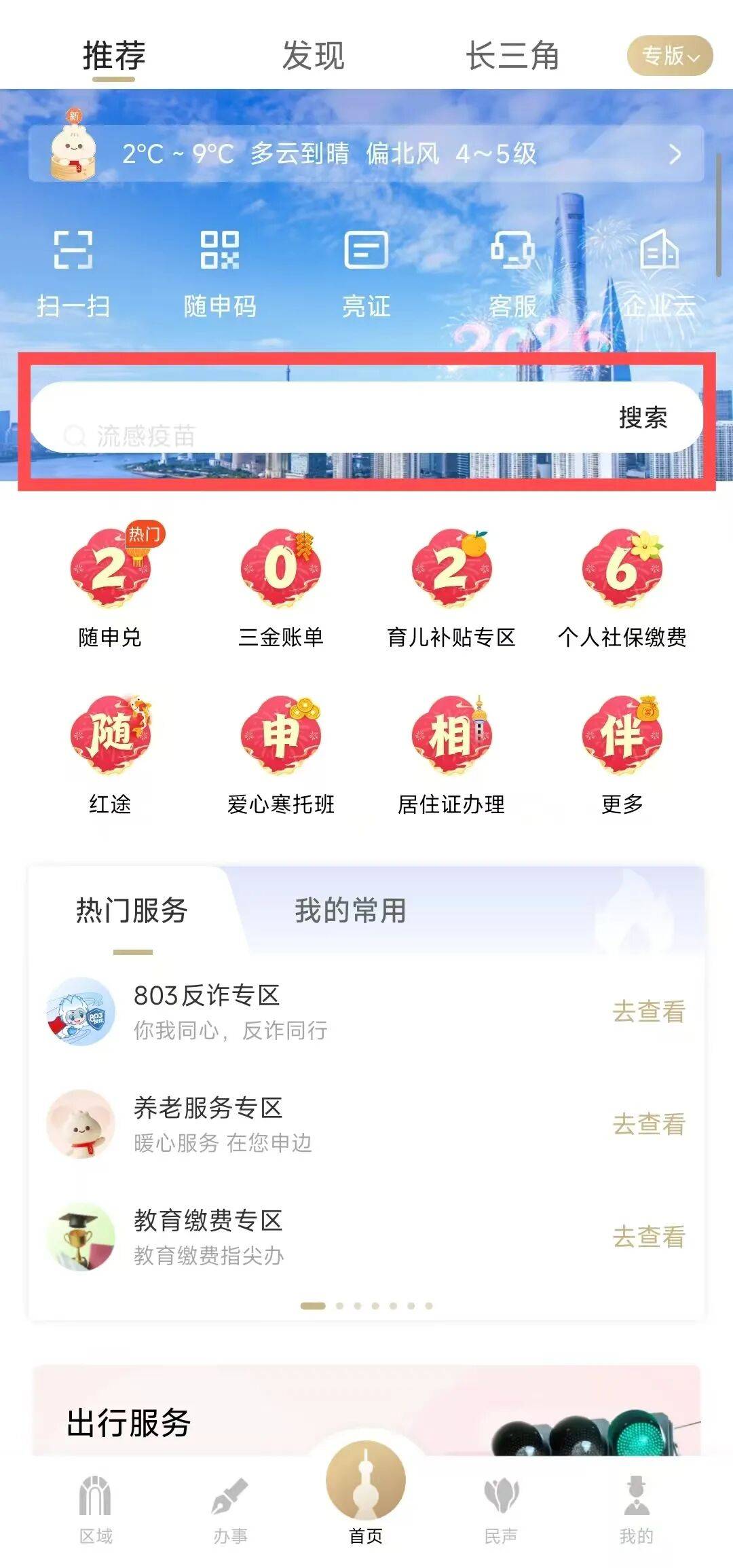Viewport: 733px width, 1568px height.
Task: Switch to the 长三角 tab
Action: tap(512, 56)
